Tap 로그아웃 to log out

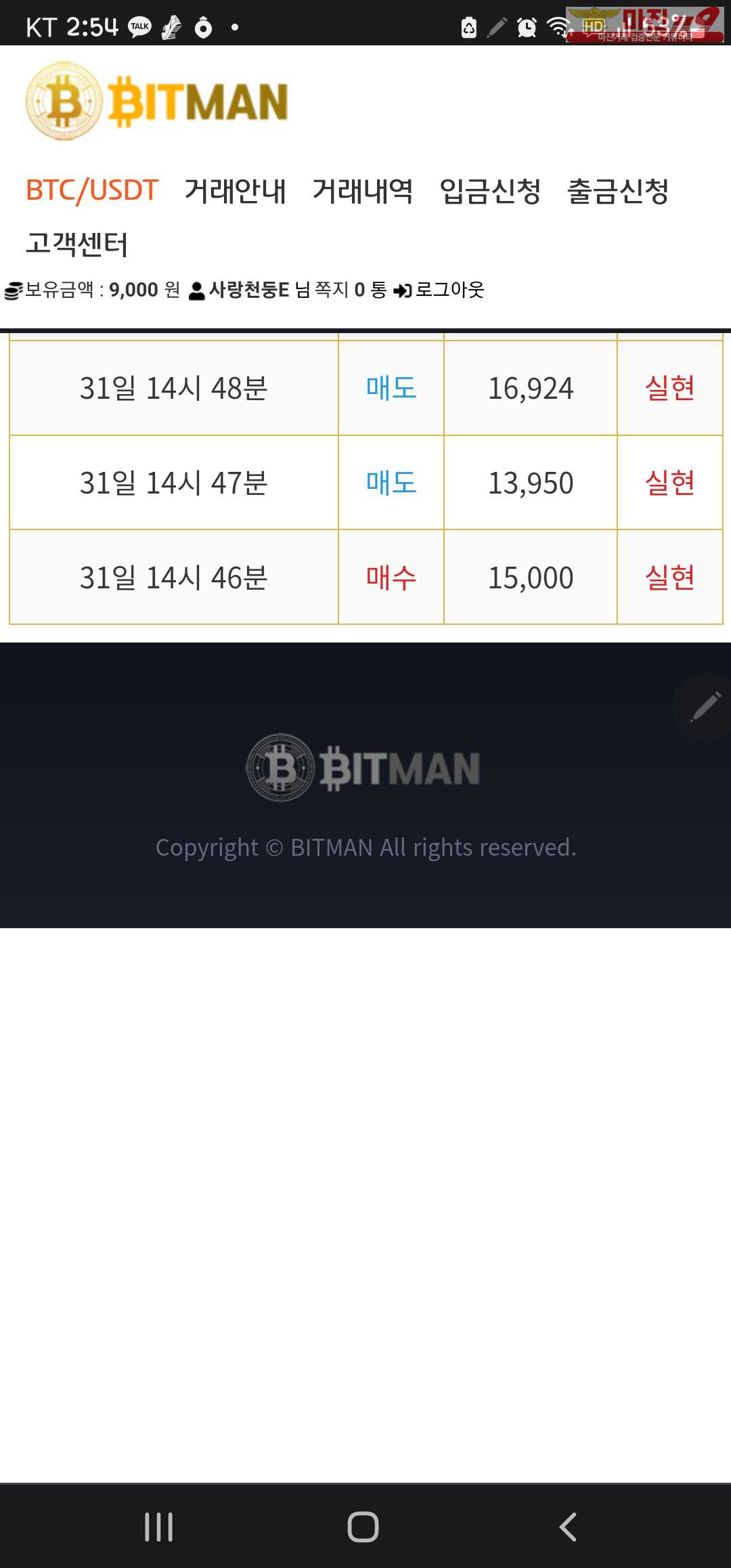pyautogui.click(x=448, y=290)
